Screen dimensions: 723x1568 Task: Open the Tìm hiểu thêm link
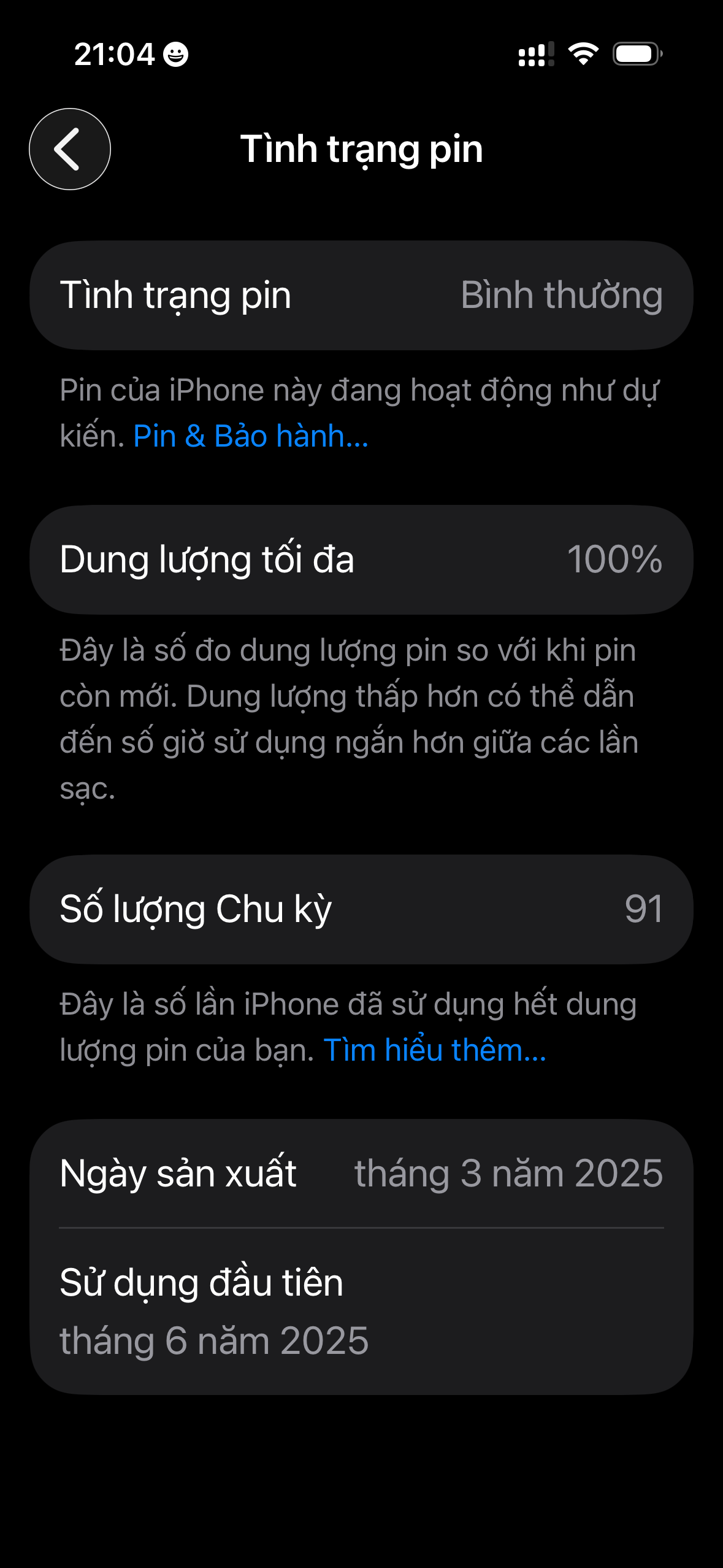[x=434, y=1050]
